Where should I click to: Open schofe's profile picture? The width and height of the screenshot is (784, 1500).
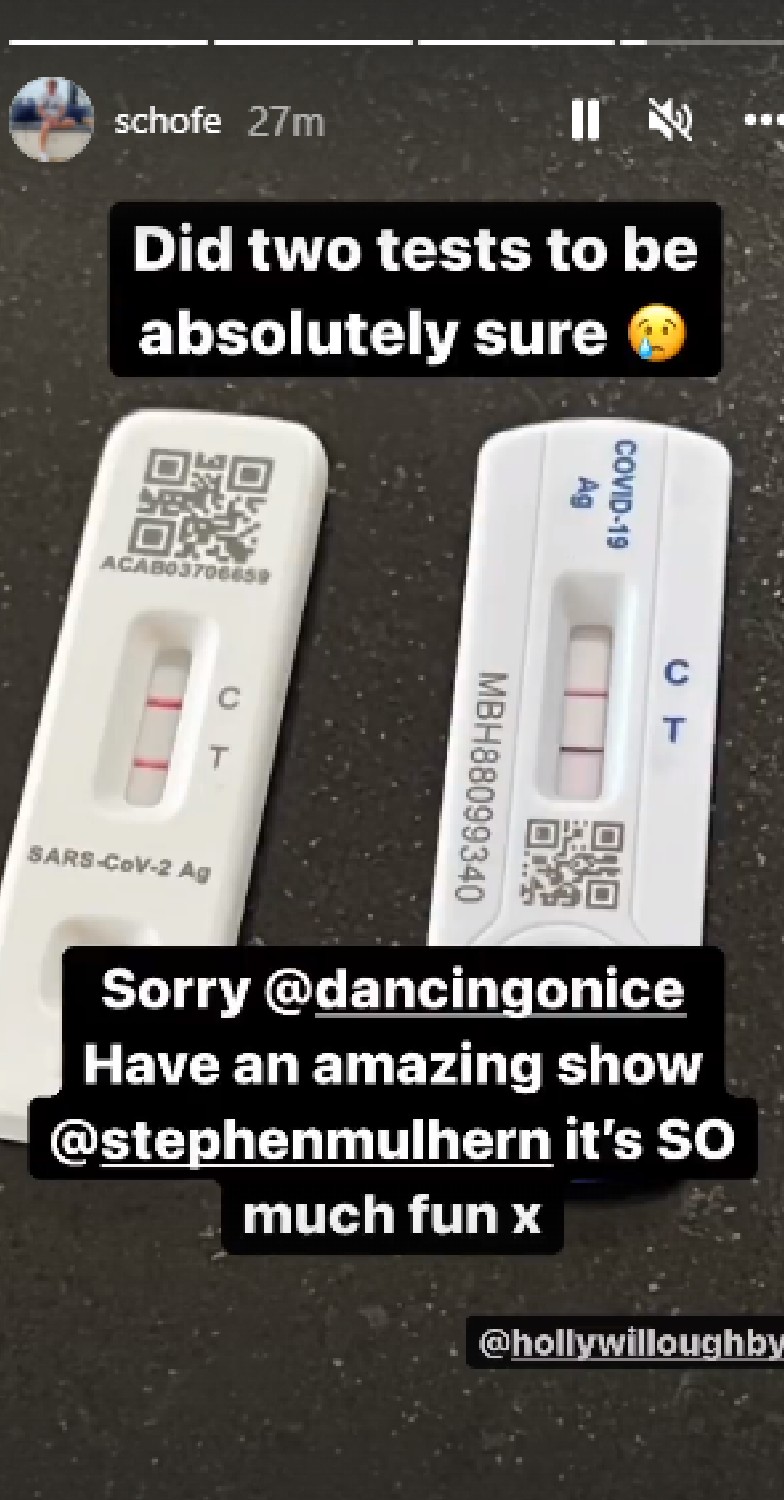(x=51, y=119)
